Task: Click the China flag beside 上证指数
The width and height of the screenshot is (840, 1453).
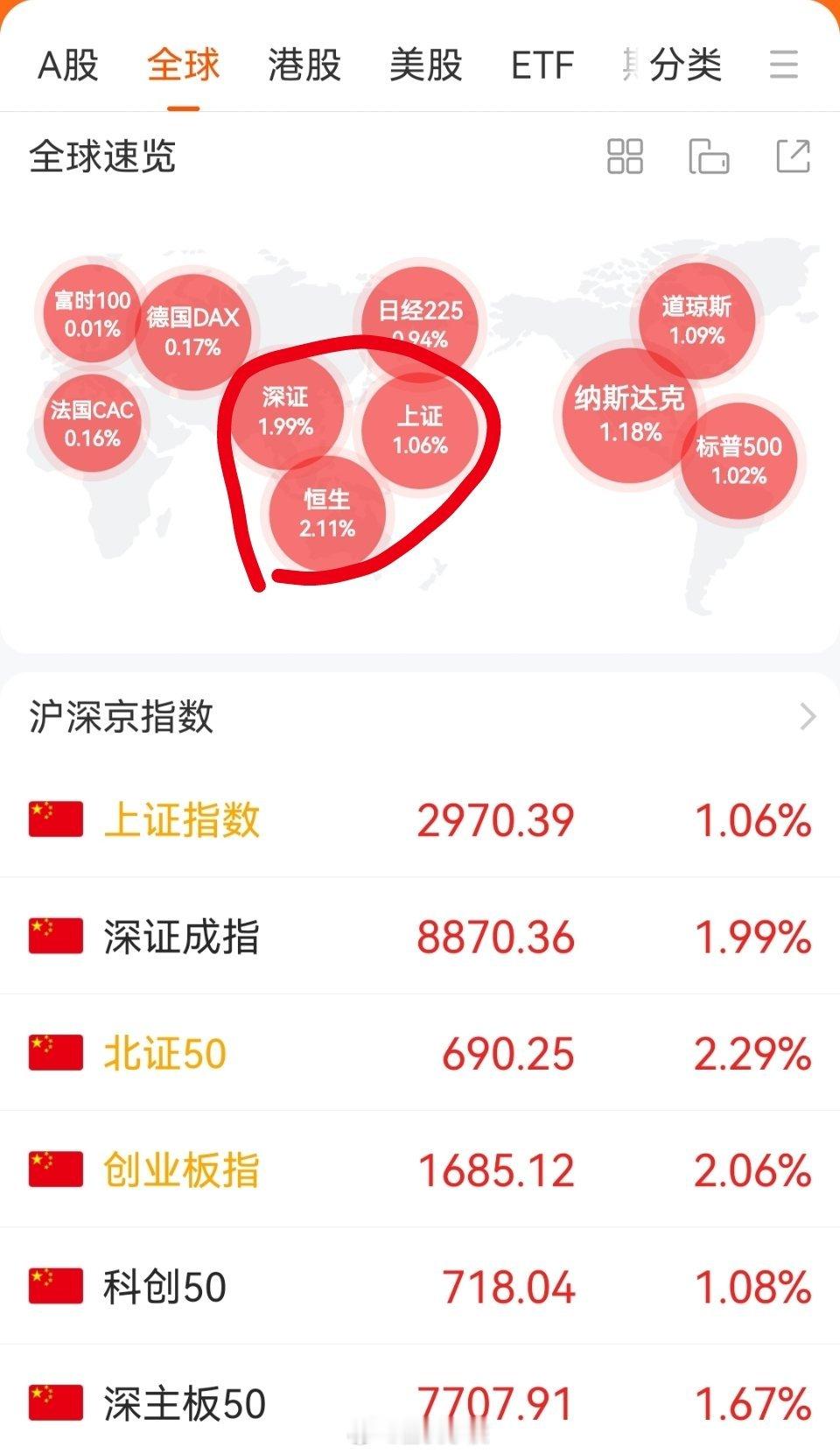Action: [x=54, y=820]
